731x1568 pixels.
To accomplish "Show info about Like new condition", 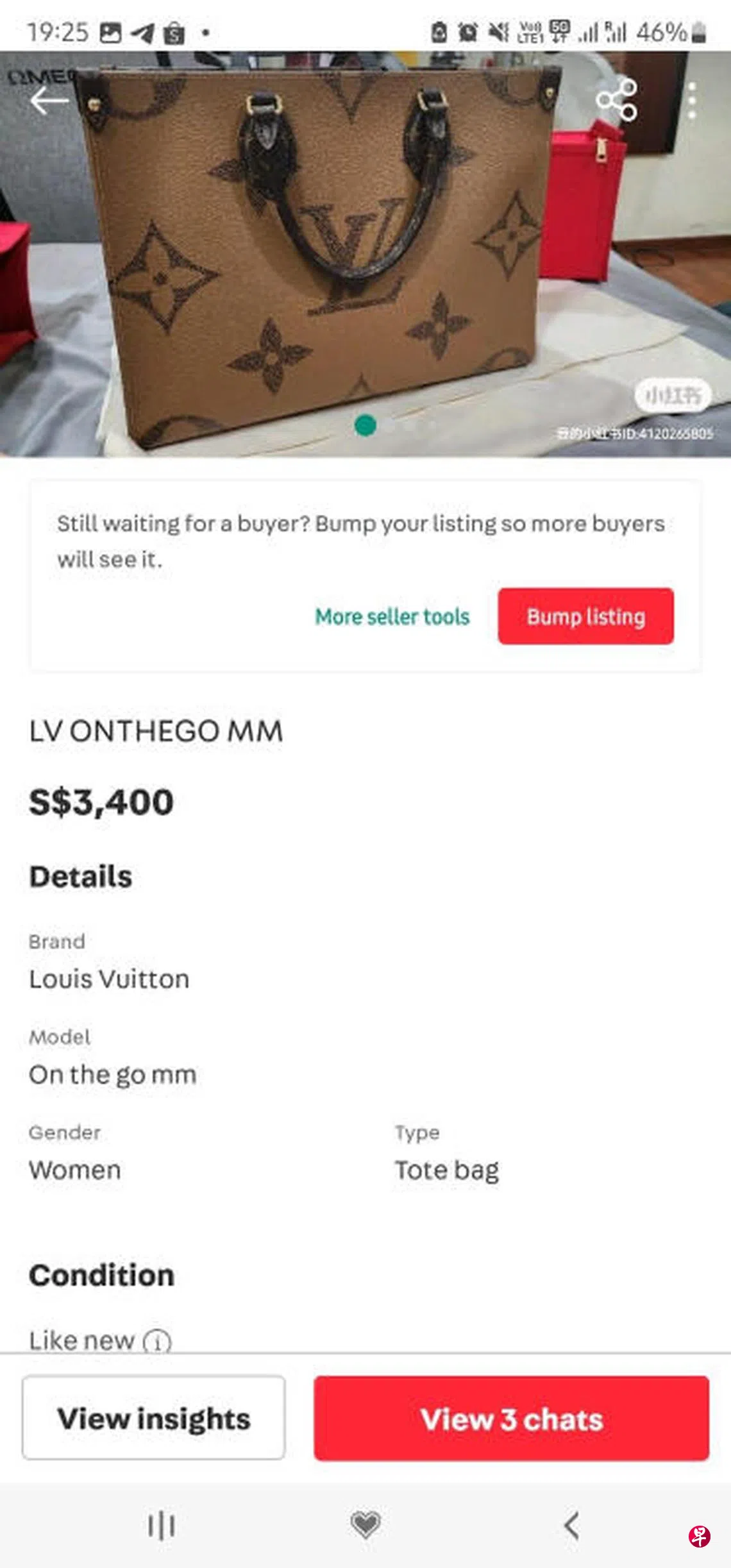I will pos(157,1340).
